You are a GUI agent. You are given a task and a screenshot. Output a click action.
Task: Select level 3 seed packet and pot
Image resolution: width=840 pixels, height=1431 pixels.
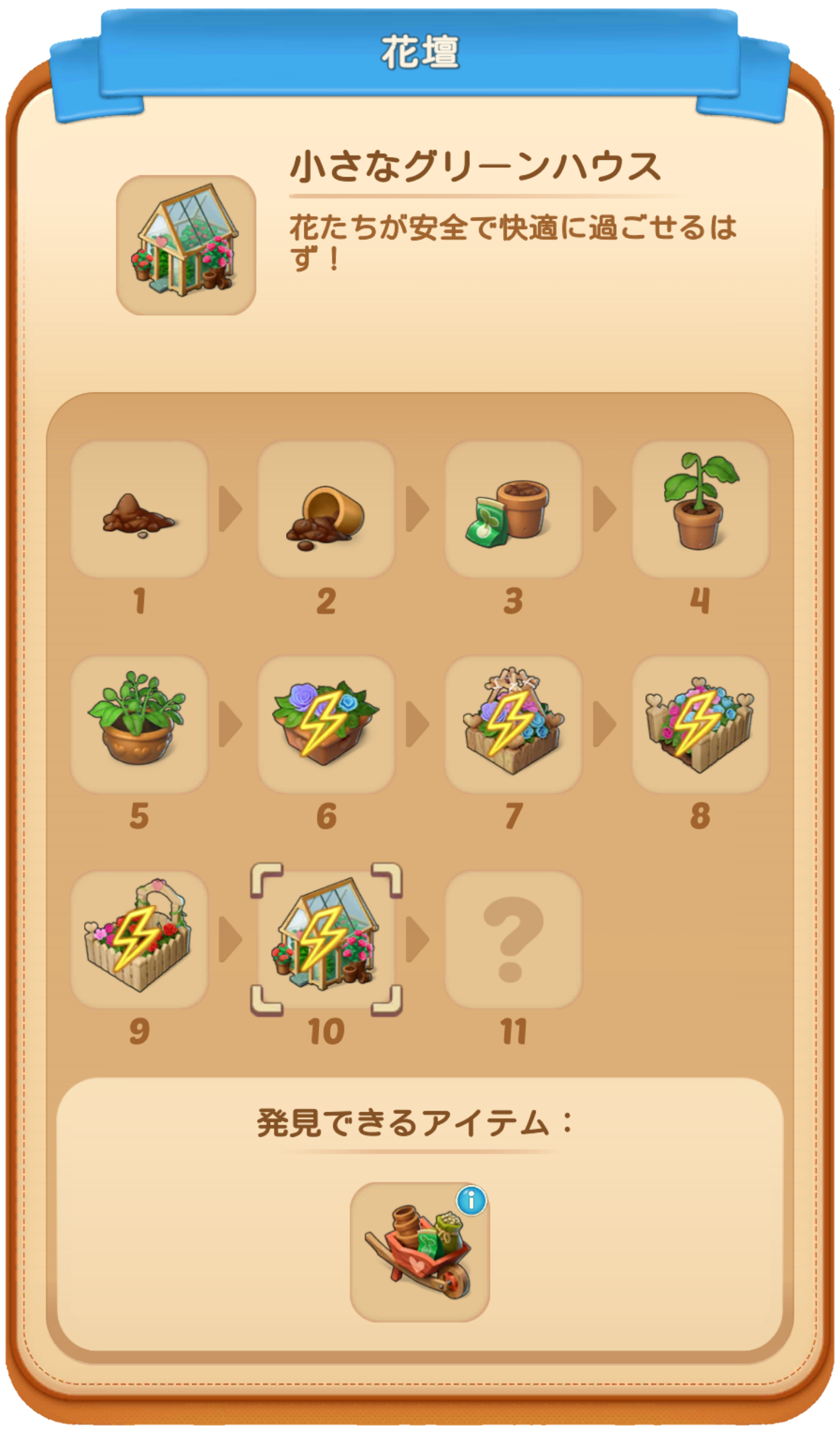[x=513, y=509]
